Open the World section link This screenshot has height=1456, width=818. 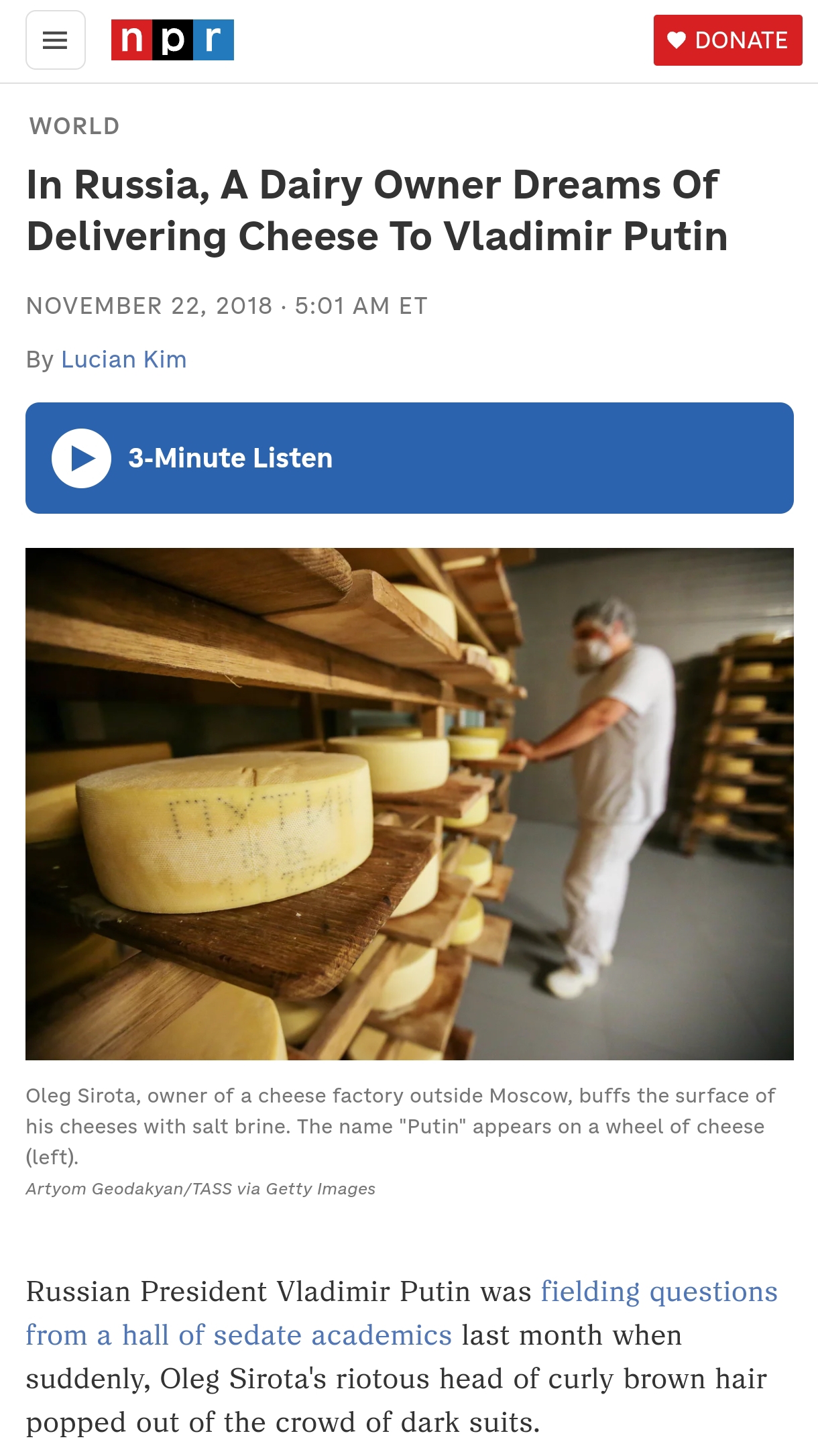click(74, 126)
